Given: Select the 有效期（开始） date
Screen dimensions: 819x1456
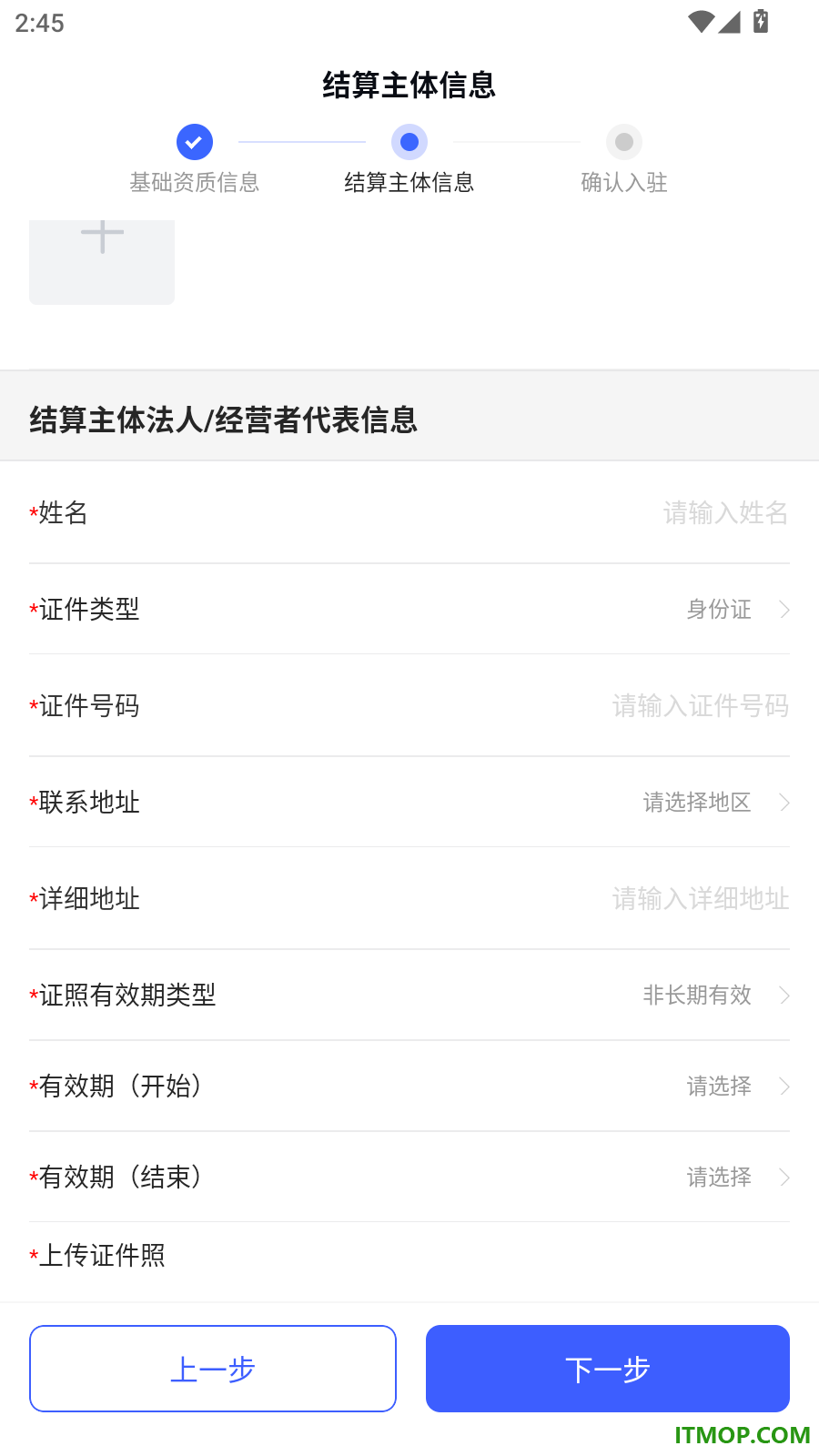Looking at the screenshot, I should [x=409, y=1086].
